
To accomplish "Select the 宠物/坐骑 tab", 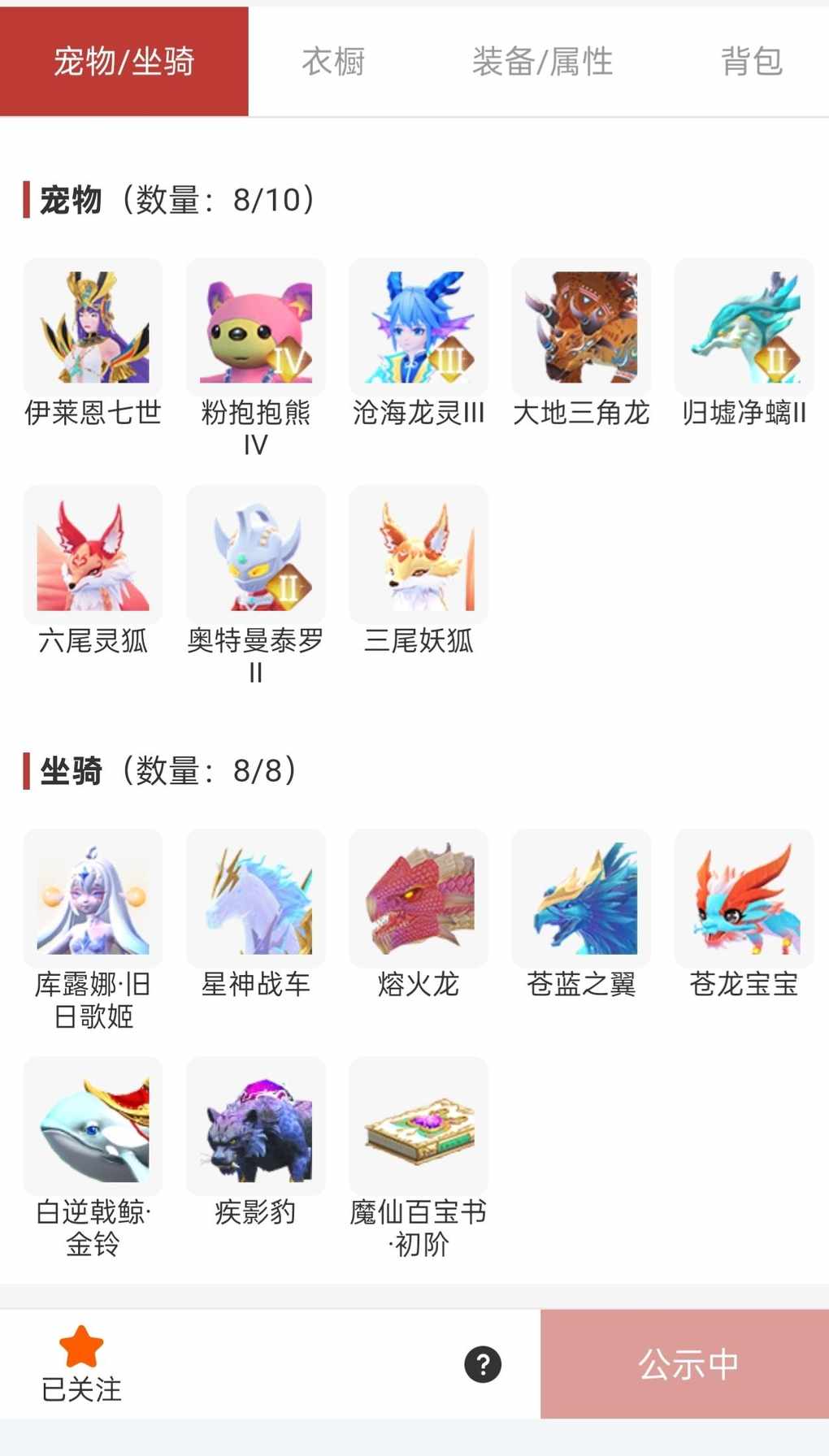I will (x=124, y=62).
